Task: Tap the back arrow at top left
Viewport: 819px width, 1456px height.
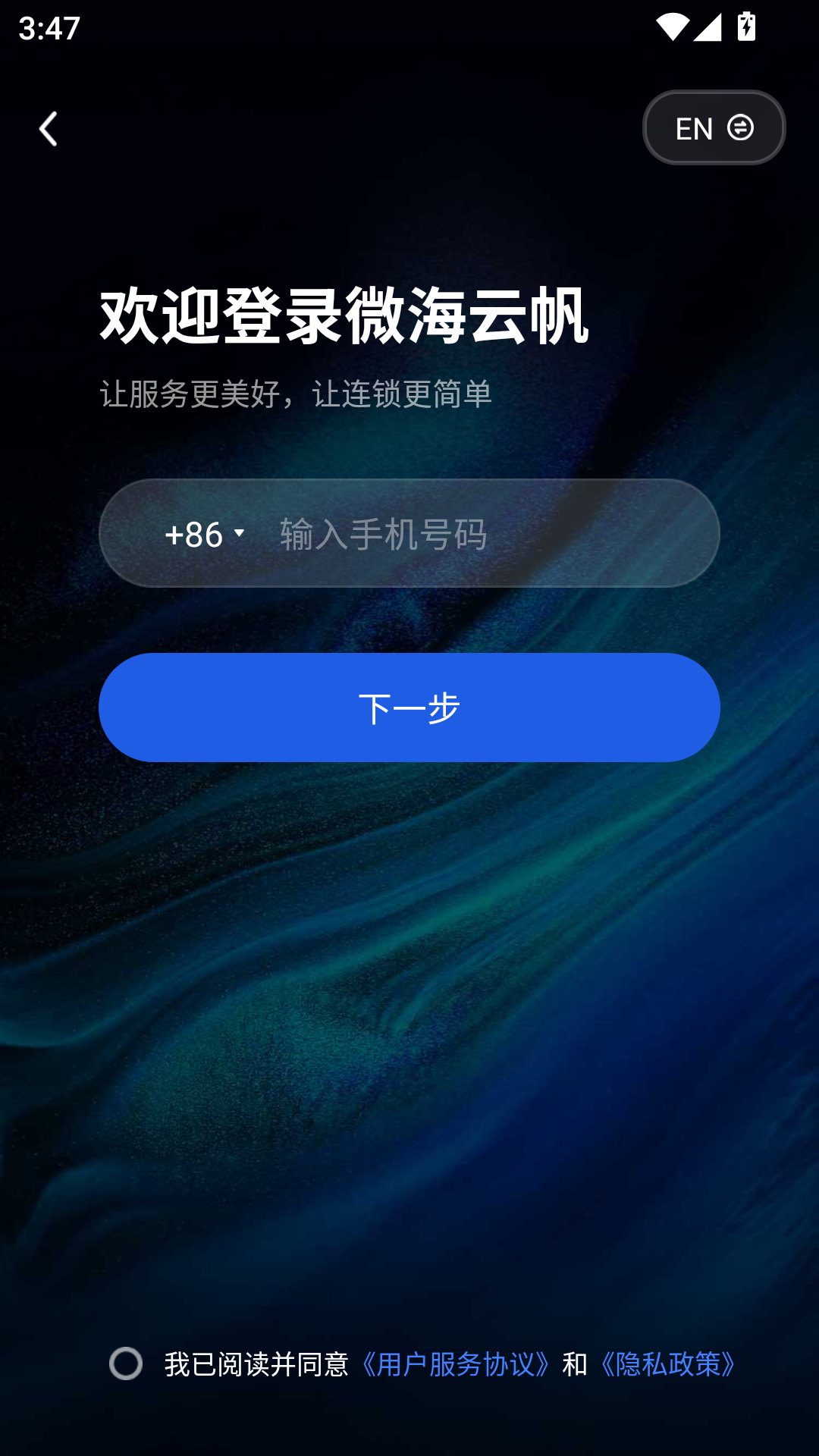Action: (x=48, y=129)
